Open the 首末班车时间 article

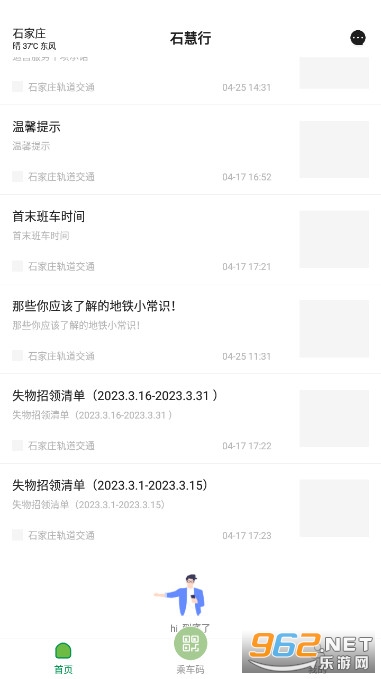[190, 239]
